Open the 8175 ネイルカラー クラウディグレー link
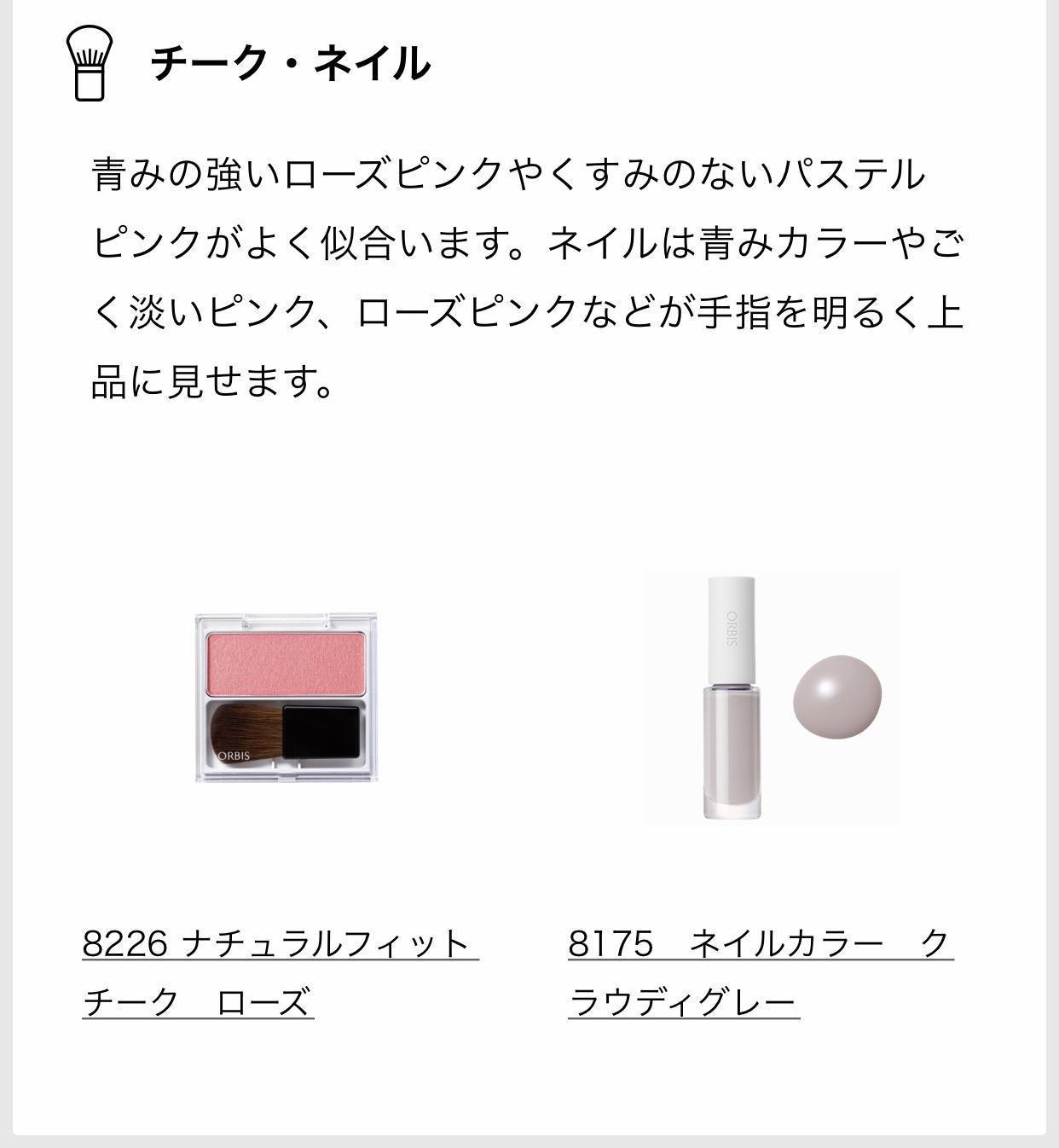The width and height of the screenshot is (1059, 1148). (759, 944)
